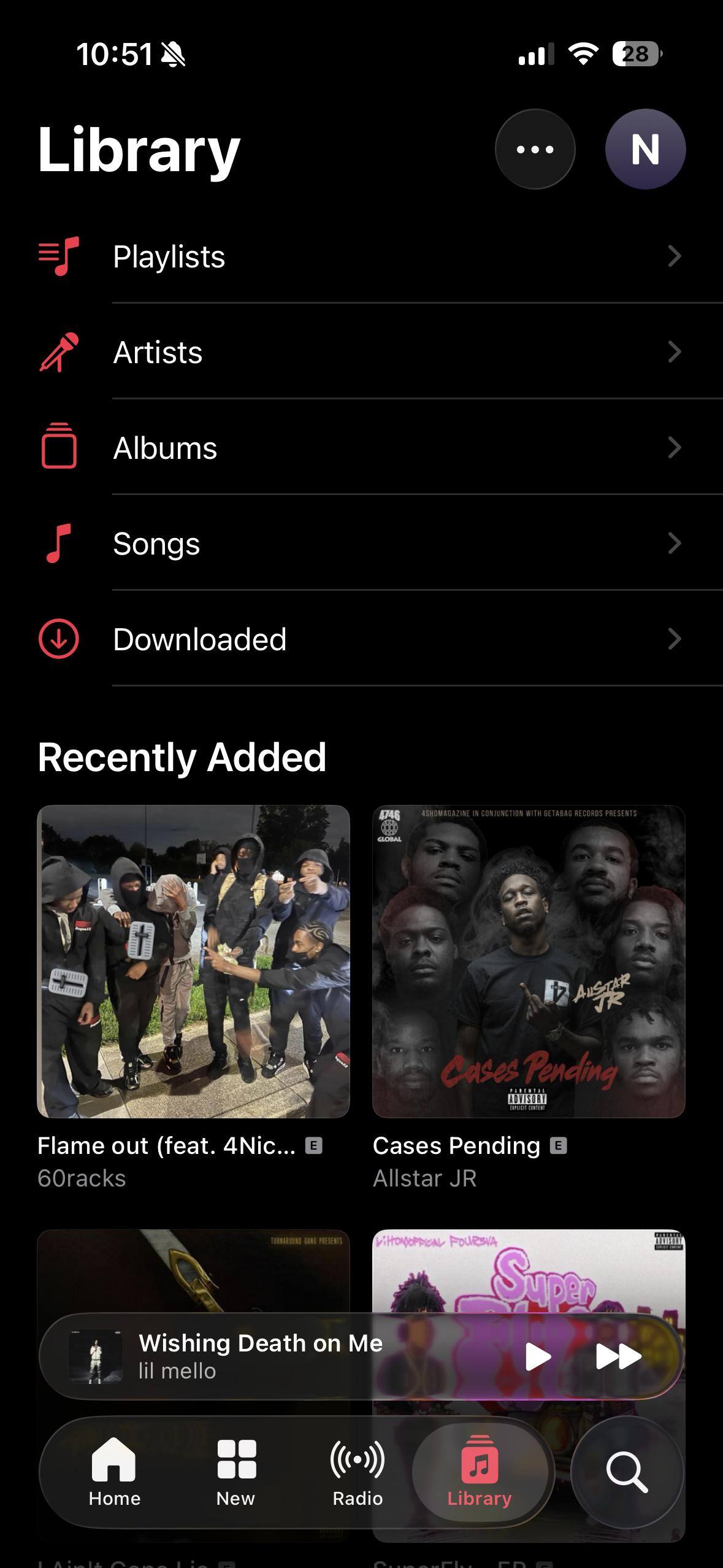Open the Flame out album by 60racks
The height and width of the screenshot is (1568, 723).
pyautogui.click(x=193, y=961)
